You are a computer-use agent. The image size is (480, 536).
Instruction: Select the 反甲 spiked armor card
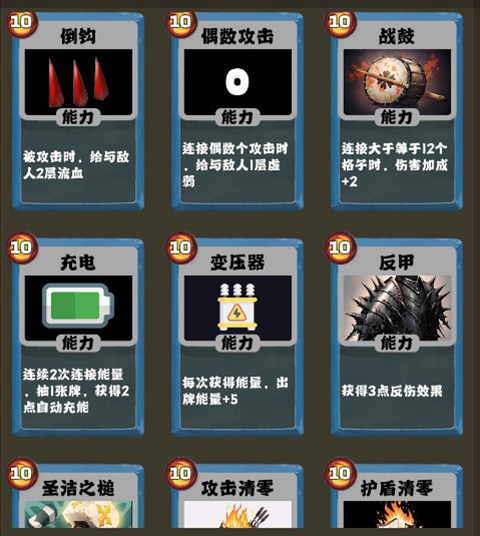tap(397, 337)
